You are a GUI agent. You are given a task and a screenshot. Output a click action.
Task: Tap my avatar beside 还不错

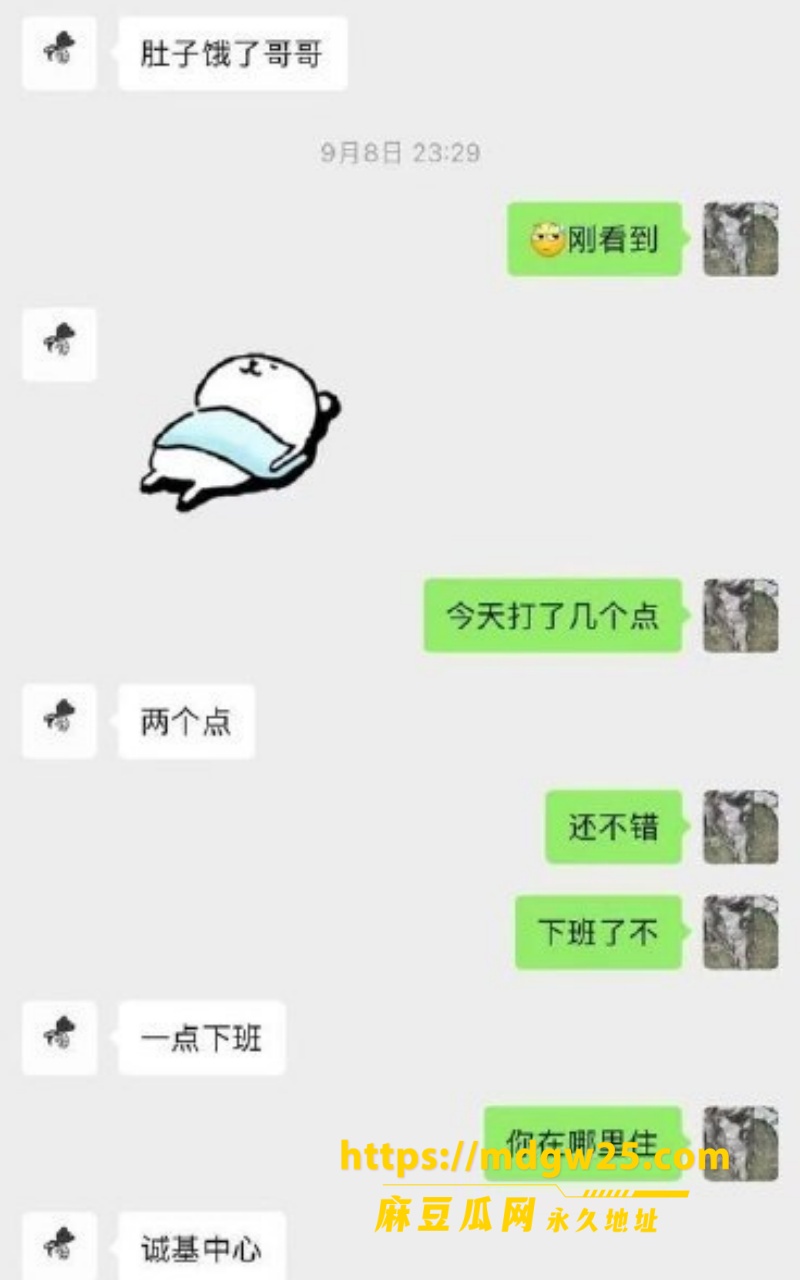741,826
